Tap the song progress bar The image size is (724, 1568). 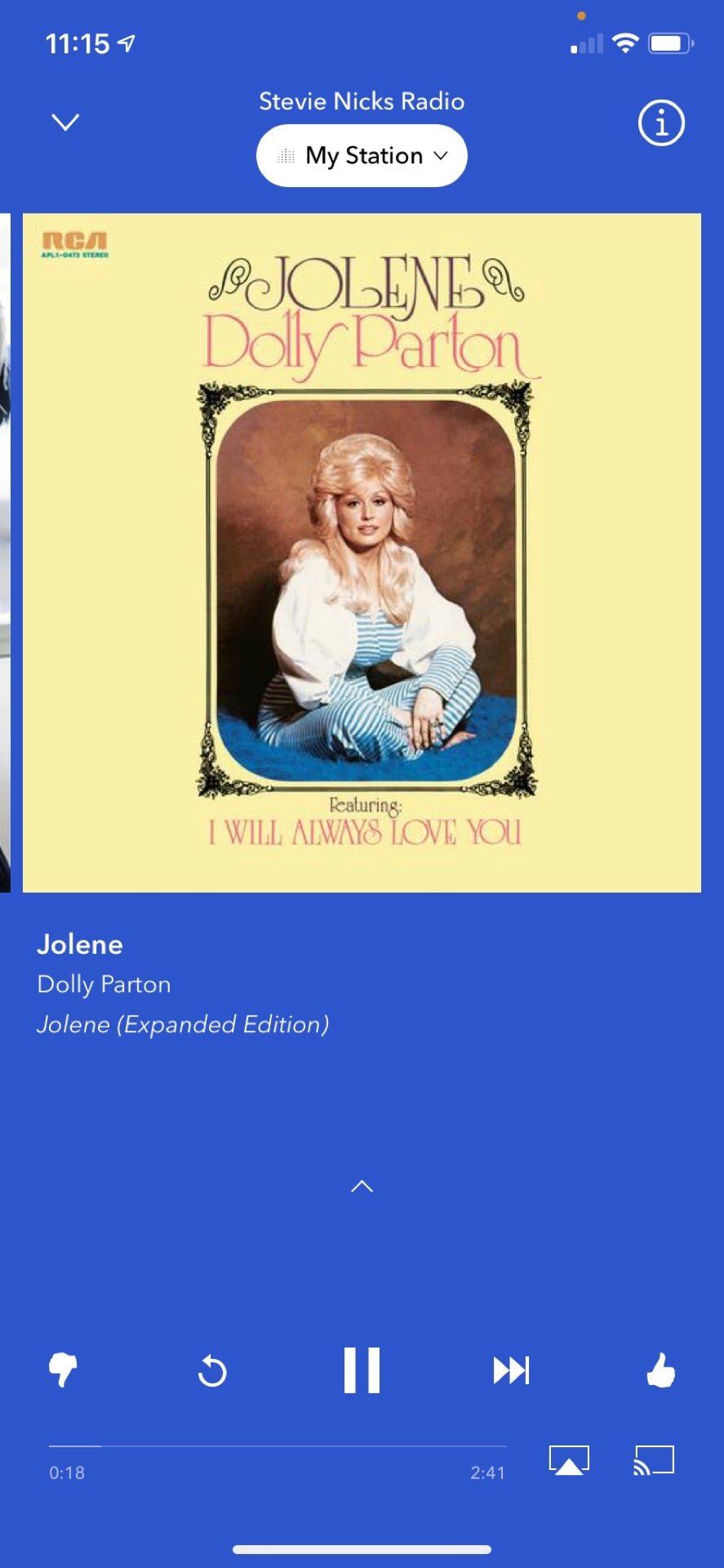pos(278,1446)
